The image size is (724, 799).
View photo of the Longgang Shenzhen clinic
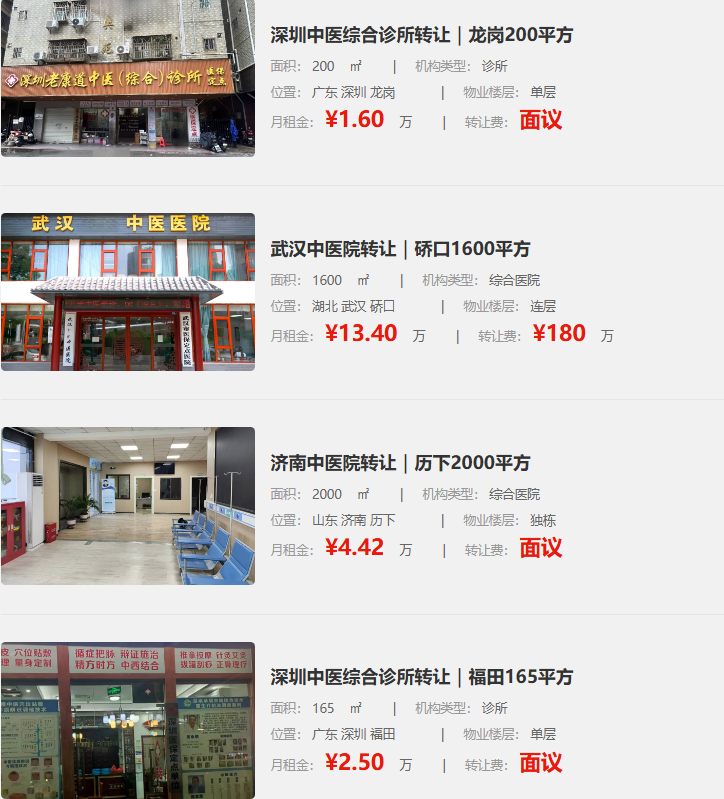coord(128,78)
